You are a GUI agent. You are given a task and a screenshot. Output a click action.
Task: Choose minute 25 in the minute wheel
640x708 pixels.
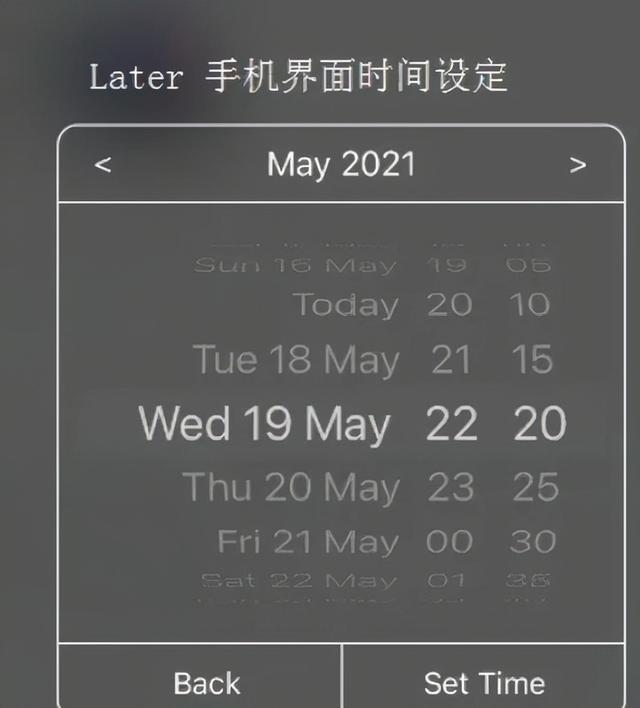pyautogui.click(x=534, y=488)
